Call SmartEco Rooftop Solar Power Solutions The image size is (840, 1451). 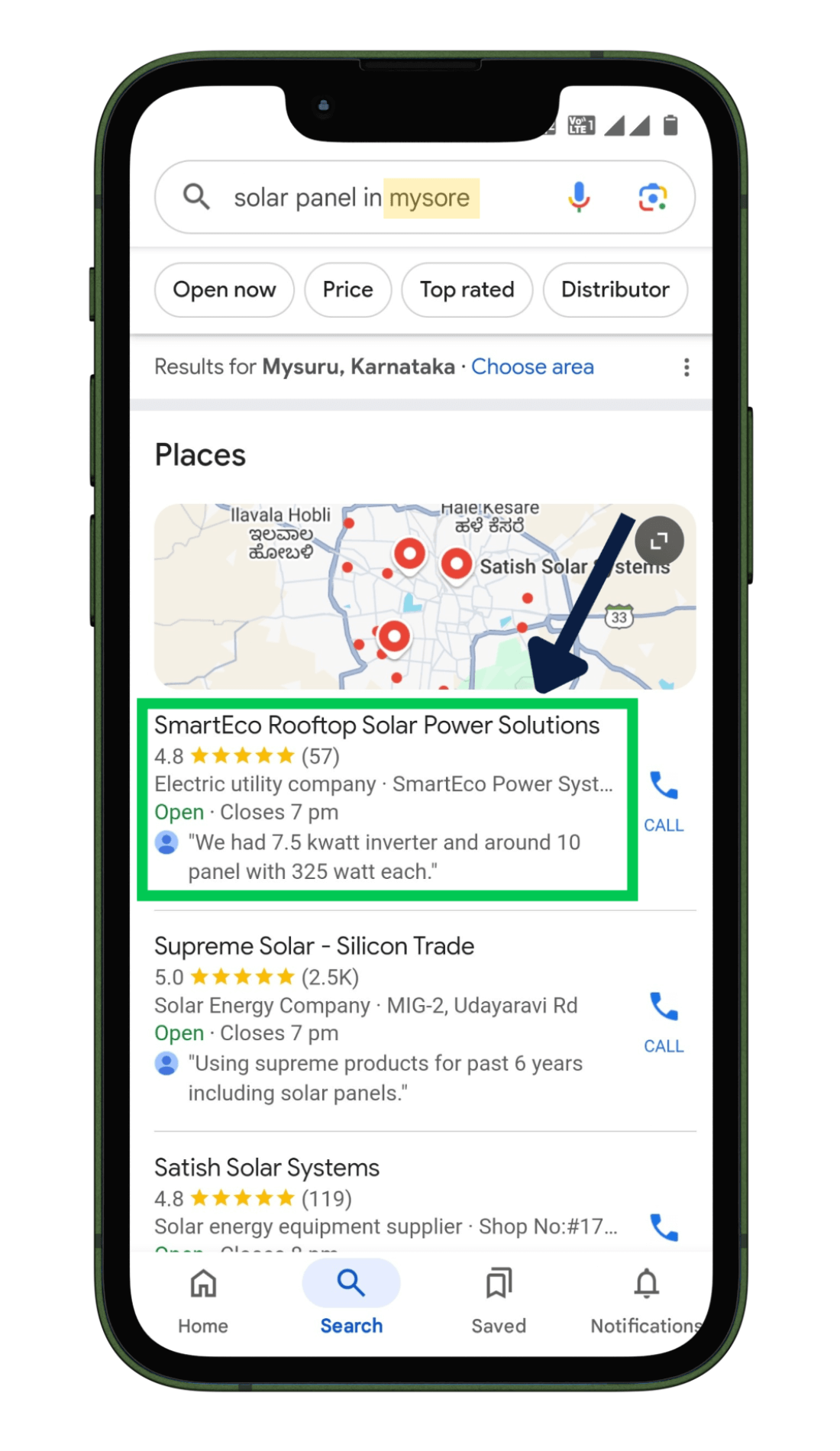(x=663, y=799)
